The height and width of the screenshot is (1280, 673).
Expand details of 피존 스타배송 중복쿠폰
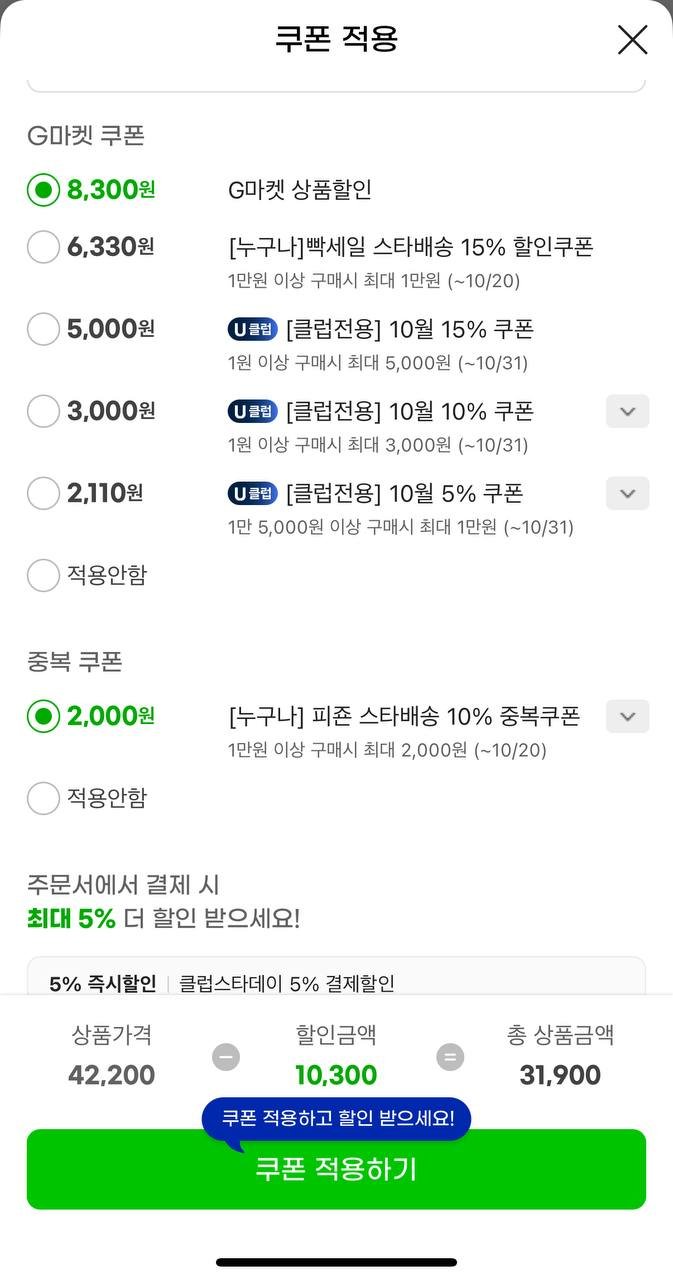pos(627,716)
